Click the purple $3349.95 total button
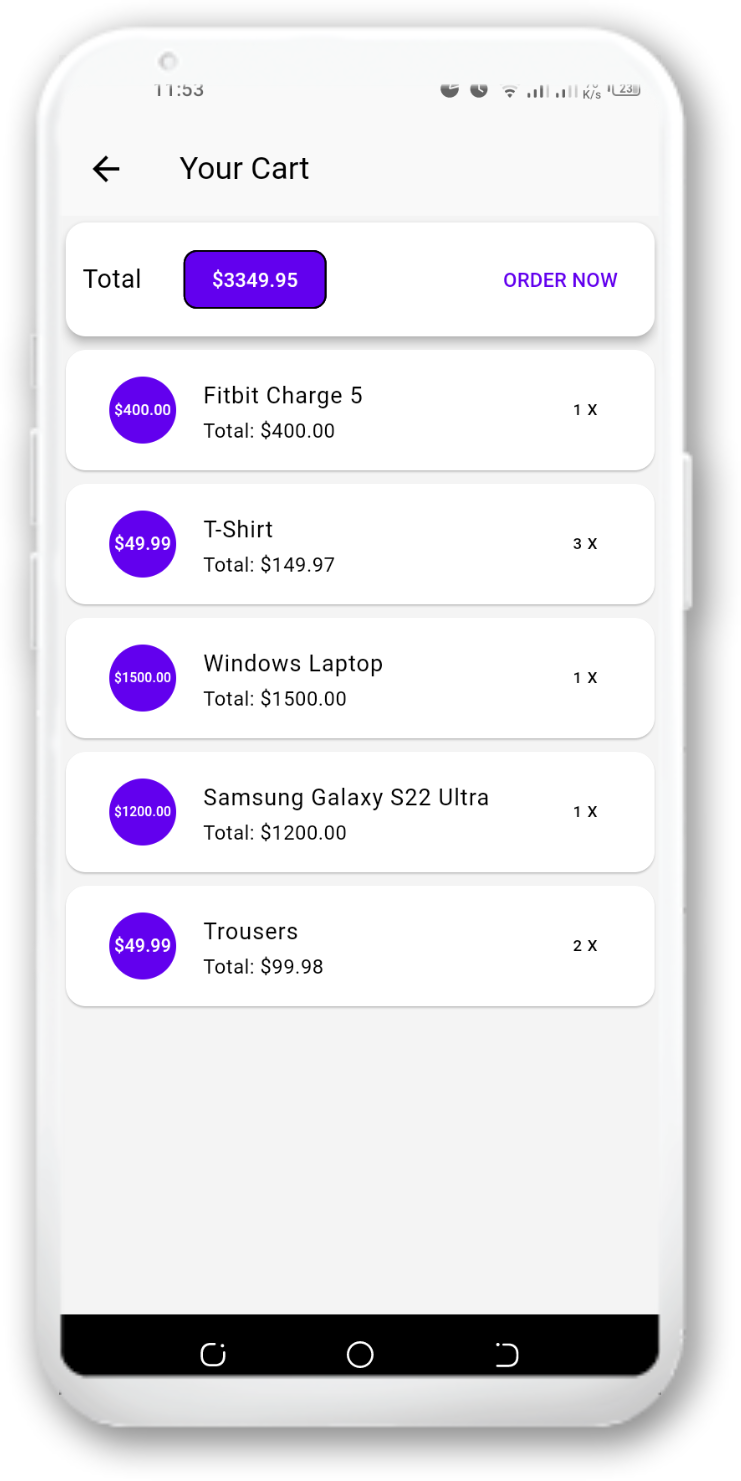The width and height of the screenshot is (741, 1481). pyautogui.click(x=254, y=279)
